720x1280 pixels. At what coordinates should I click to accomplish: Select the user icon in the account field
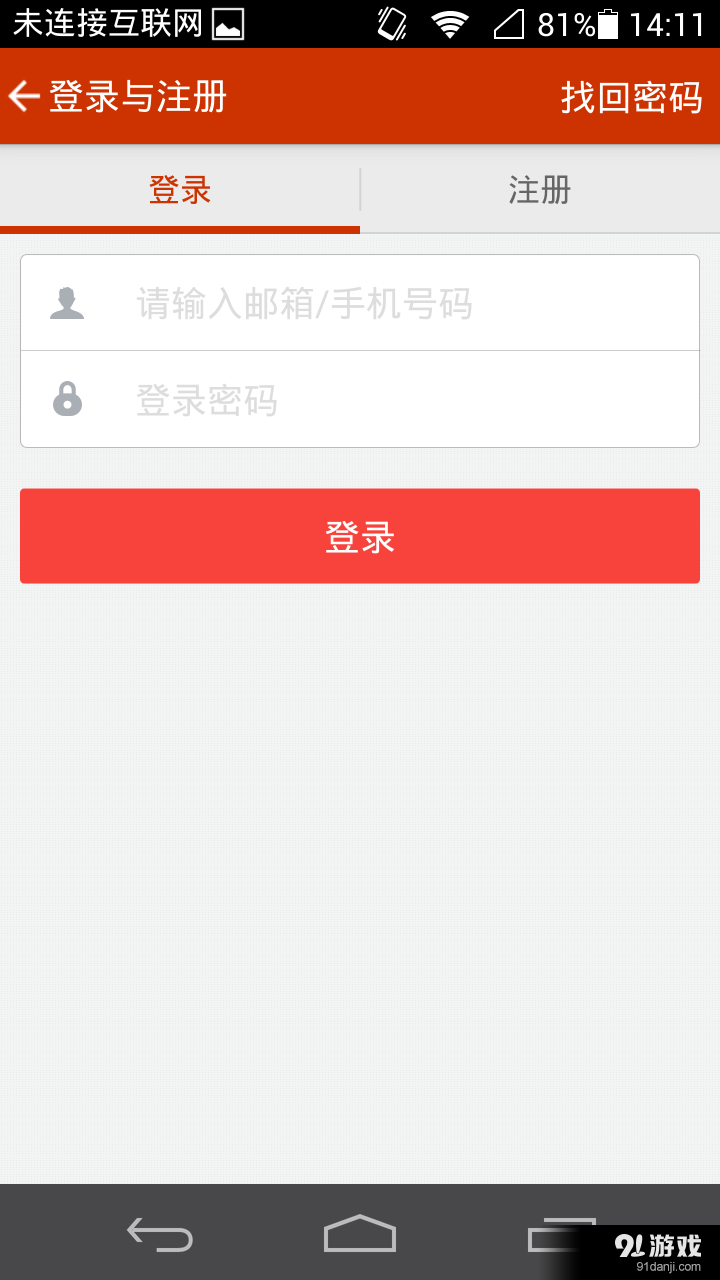66,302
